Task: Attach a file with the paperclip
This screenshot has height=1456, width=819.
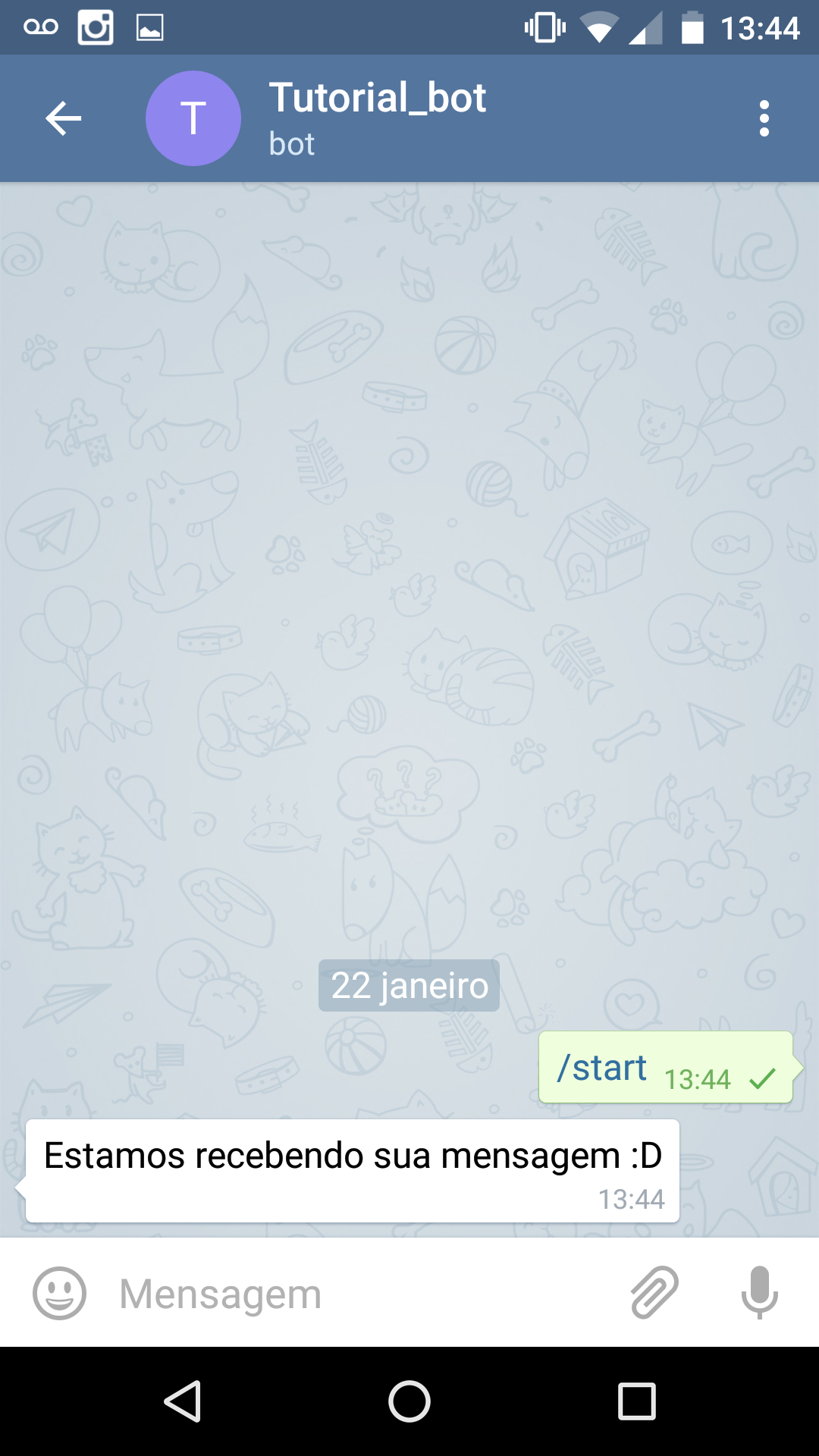Action: (654, 1292)
